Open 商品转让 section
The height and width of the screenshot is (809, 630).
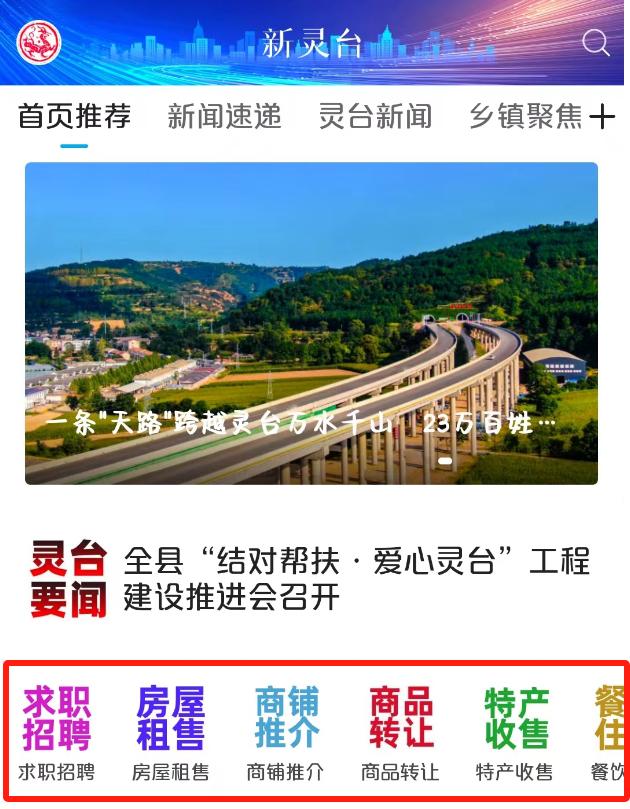[400, 731]
